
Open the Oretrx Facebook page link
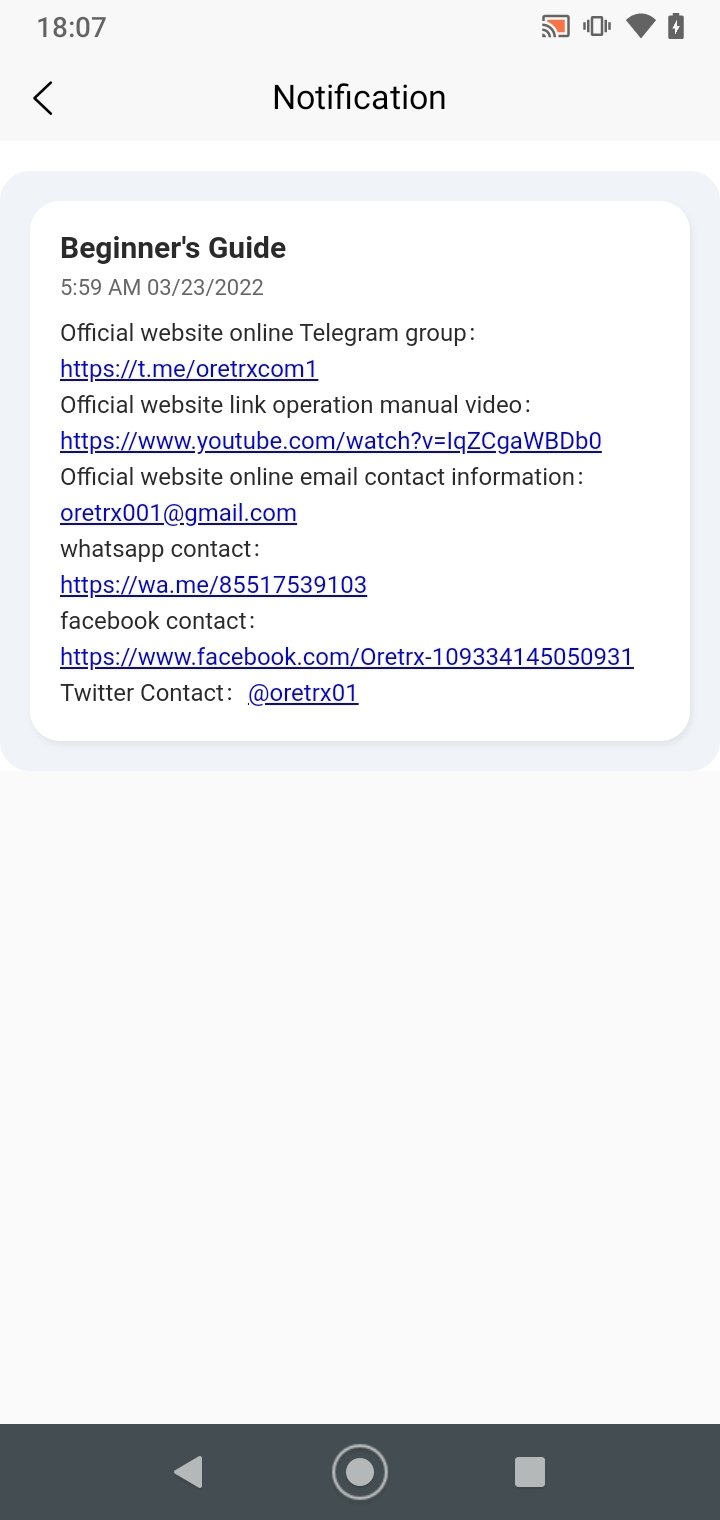click(347, 657)
